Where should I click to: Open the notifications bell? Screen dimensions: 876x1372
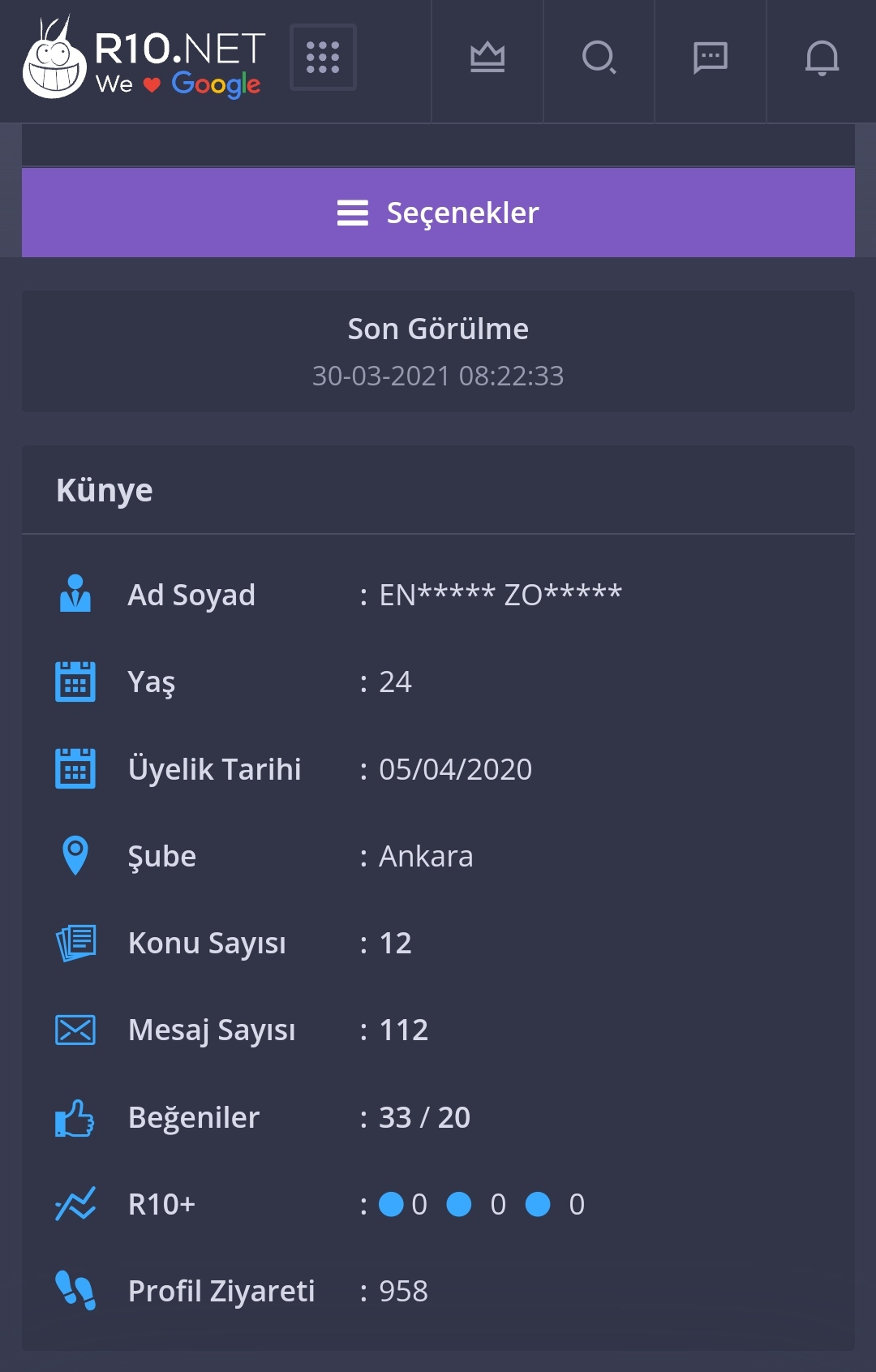pos(822,58)
